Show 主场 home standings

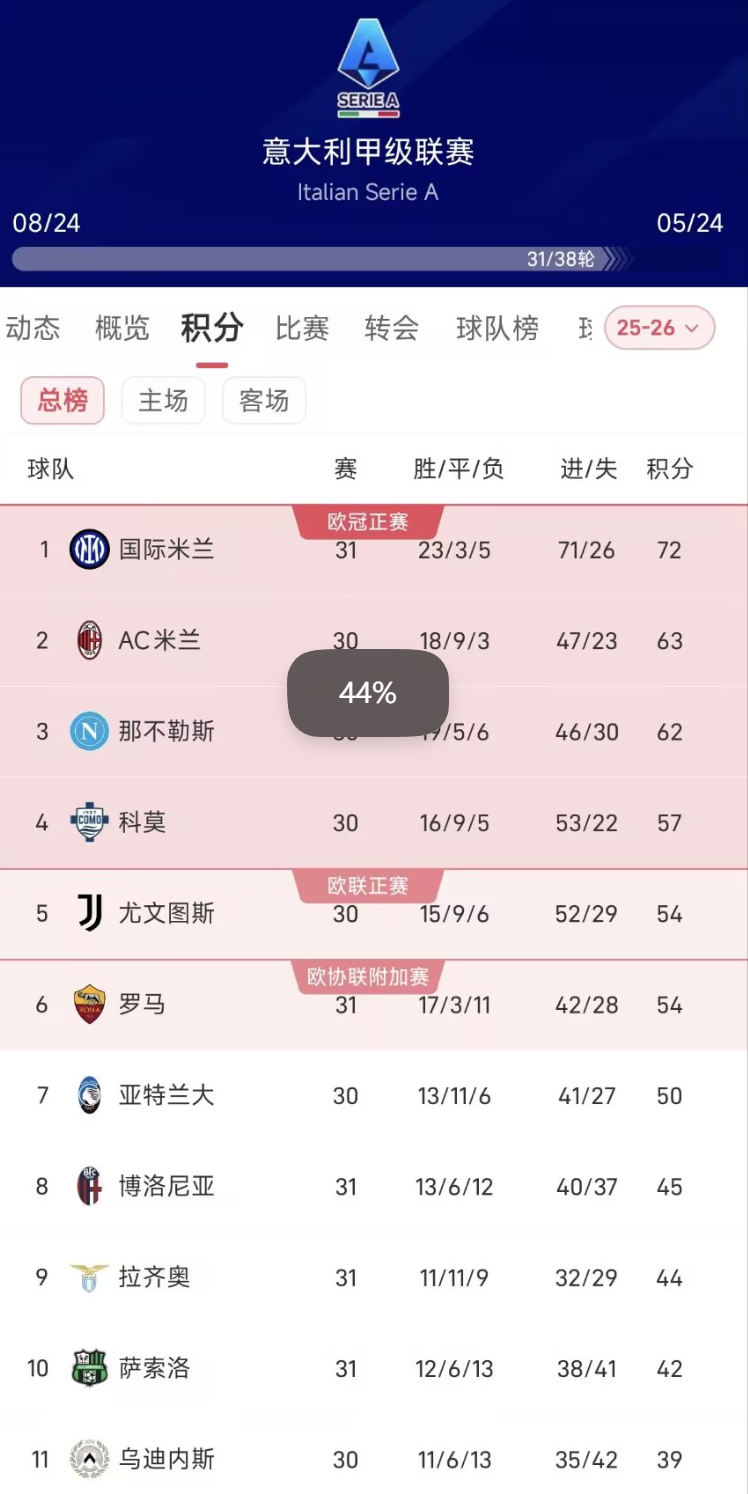pyautogui.click(x=163, y=401)
